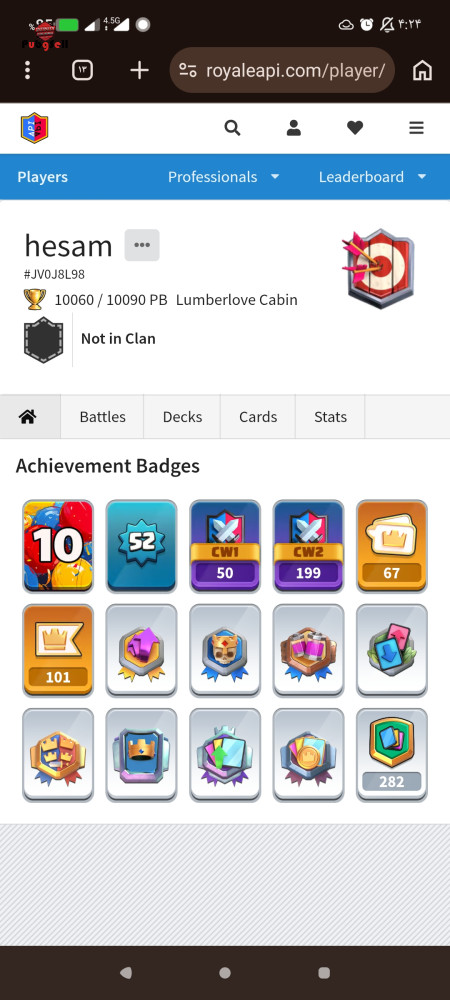Select the profile home tab icon

(x=28, y=416)
